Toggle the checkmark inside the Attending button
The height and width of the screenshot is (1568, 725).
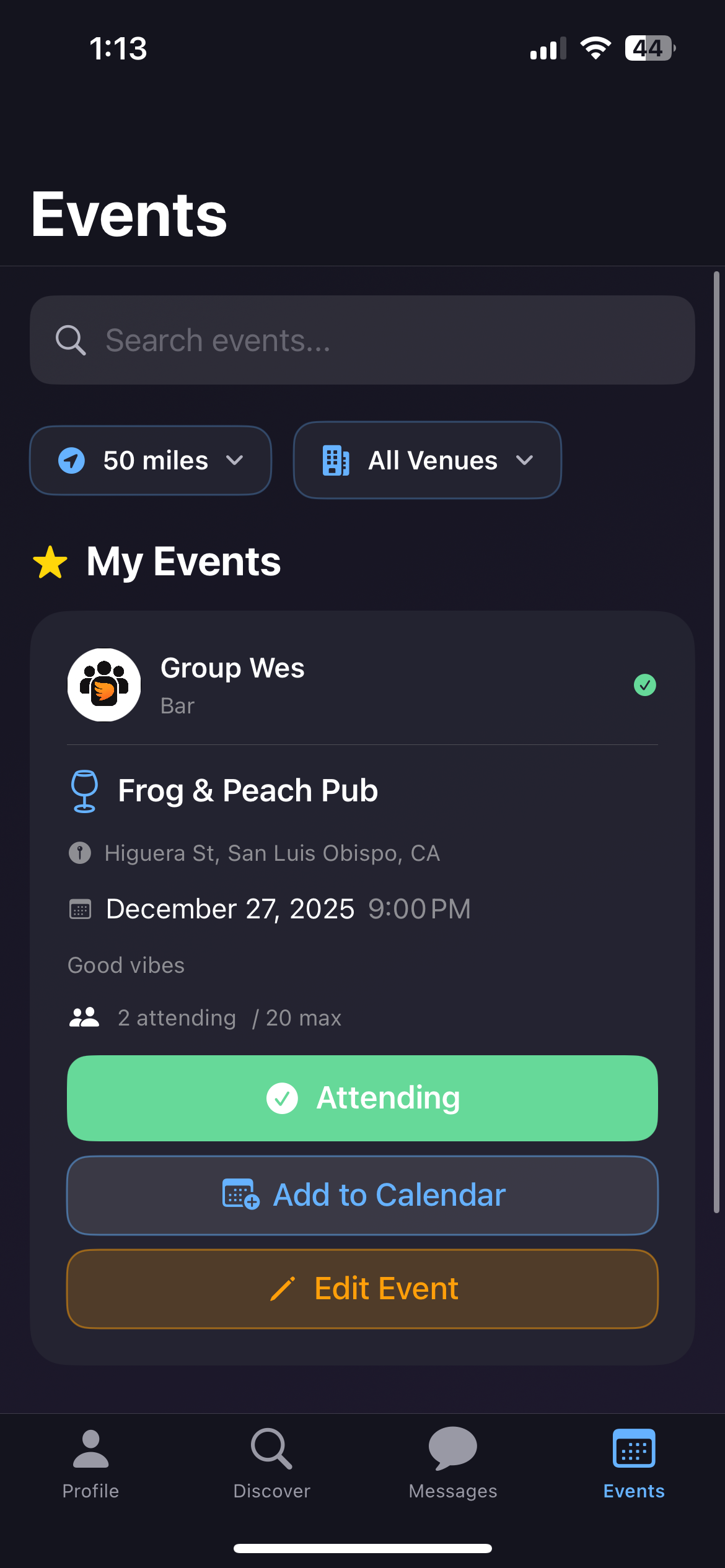[283, 1097]
